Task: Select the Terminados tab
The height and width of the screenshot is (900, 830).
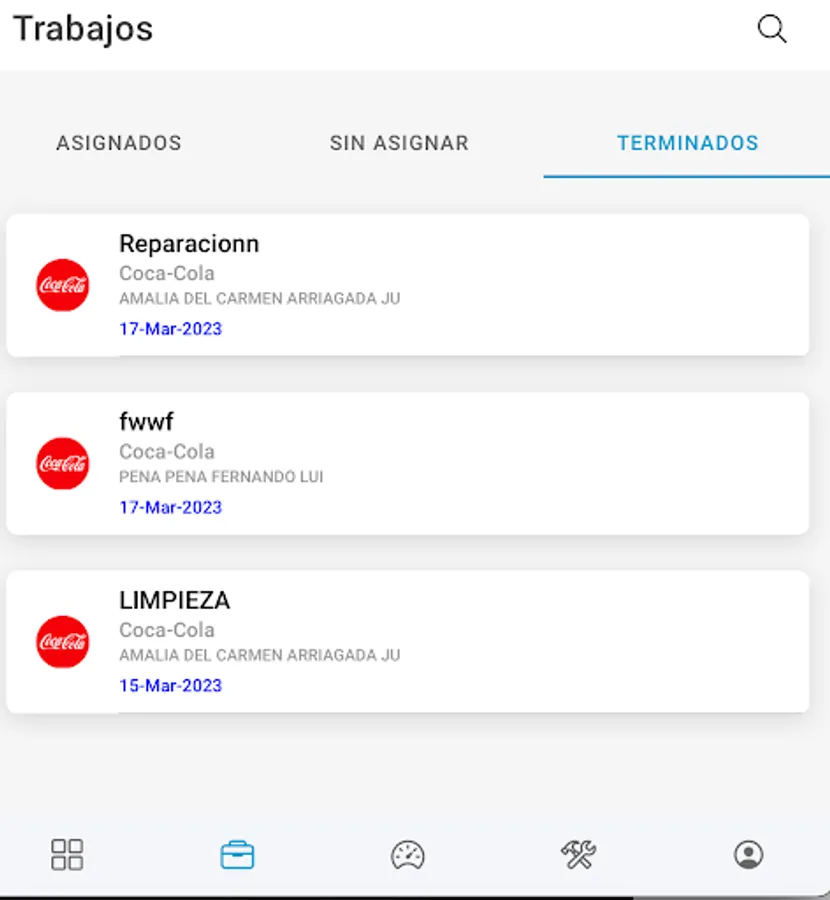Action: [x=687, y=143]
